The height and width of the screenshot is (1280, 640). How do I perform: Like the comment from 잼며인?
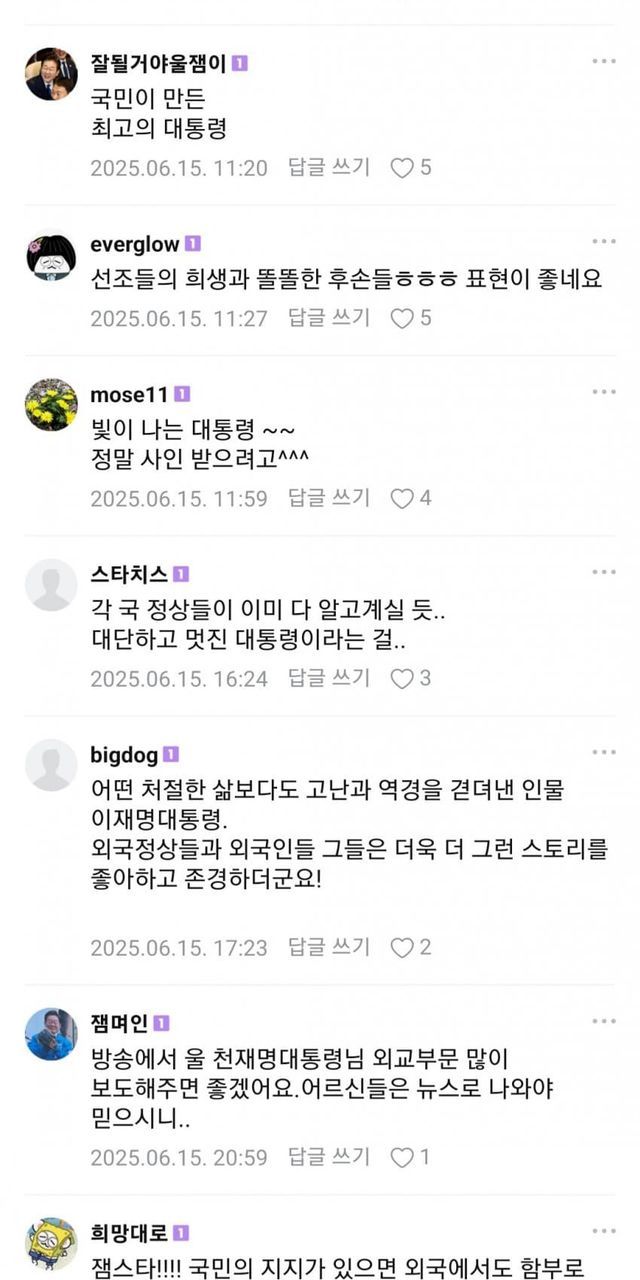coord(410,1157)
